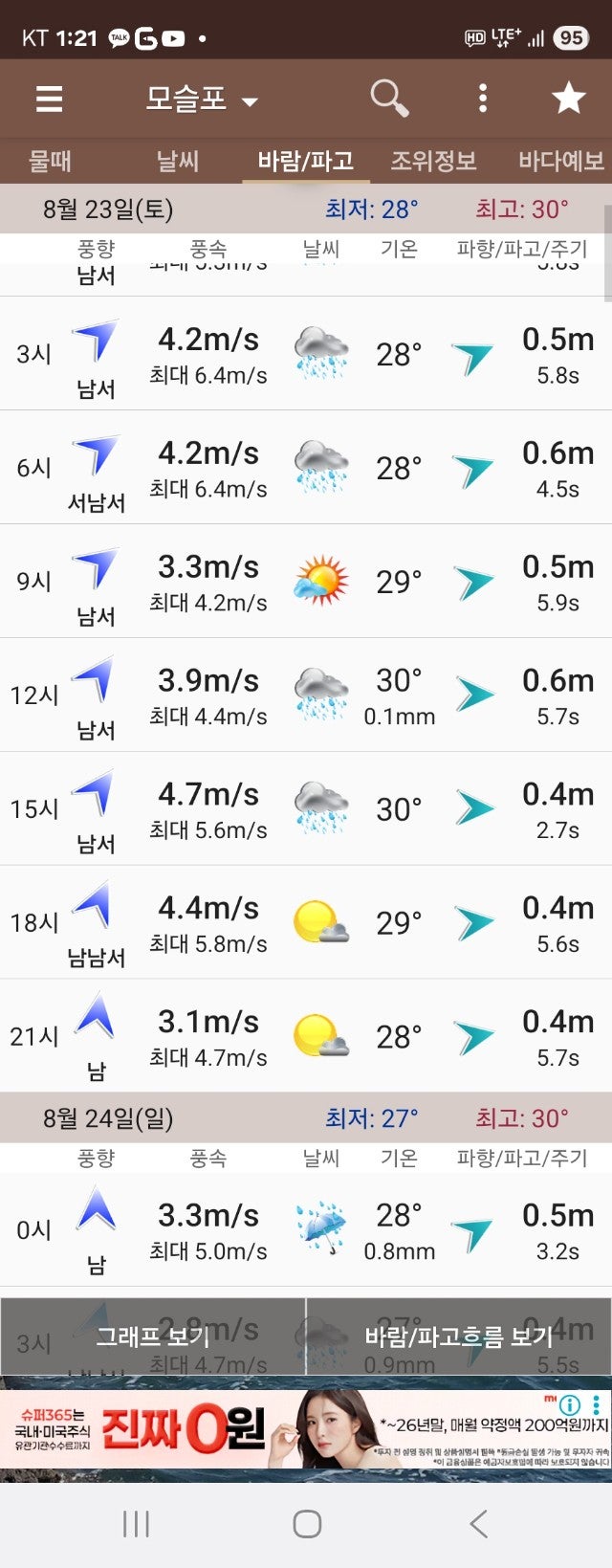Switch to the 조위정보 tab

(433, 161)
